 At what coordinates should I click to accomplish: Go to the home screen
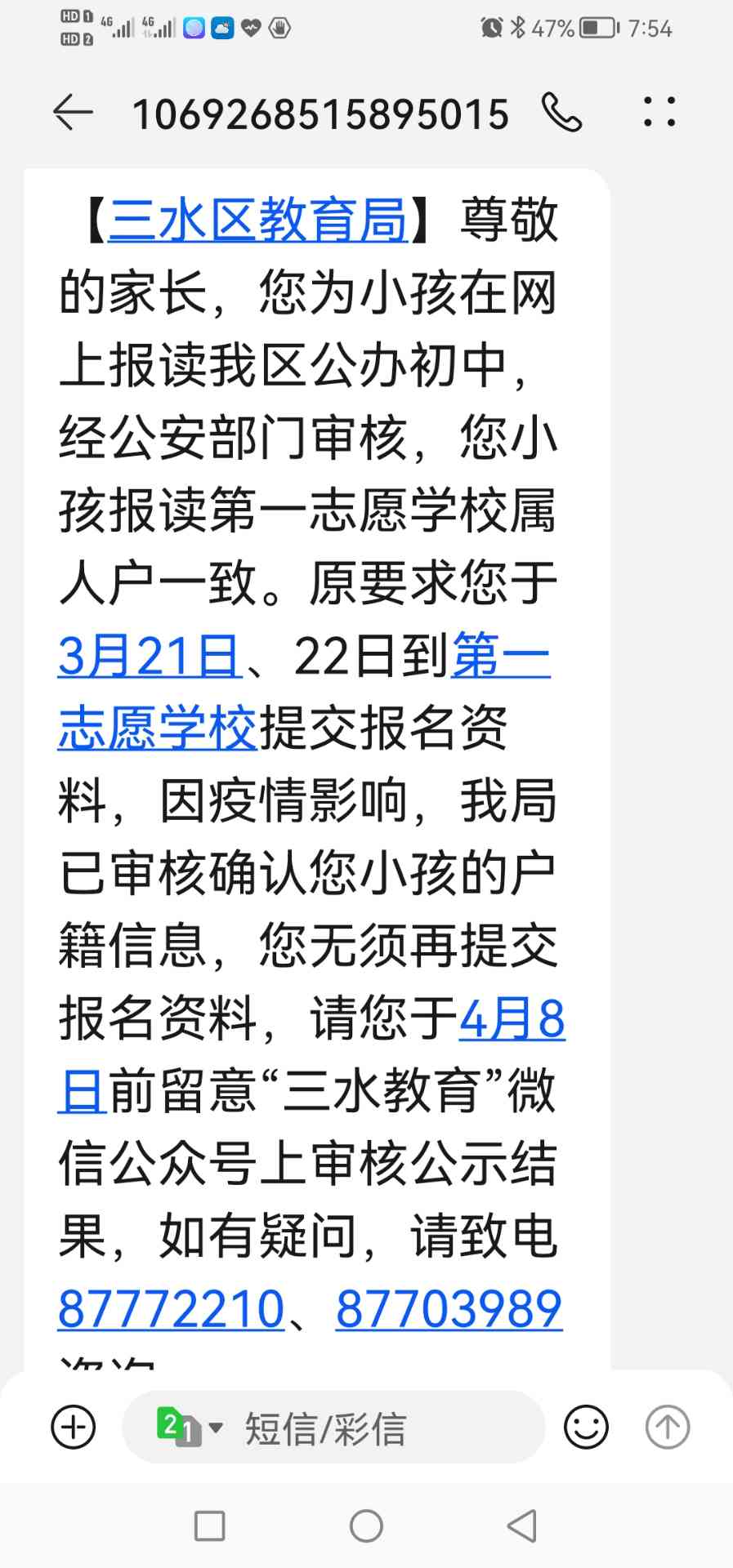point(366,1526)
